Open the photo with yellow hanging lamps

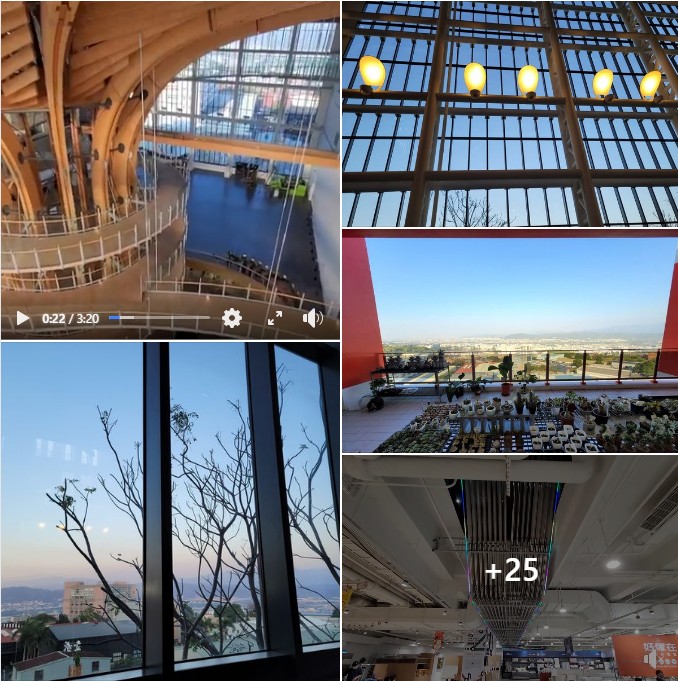(x=509, y=113)
